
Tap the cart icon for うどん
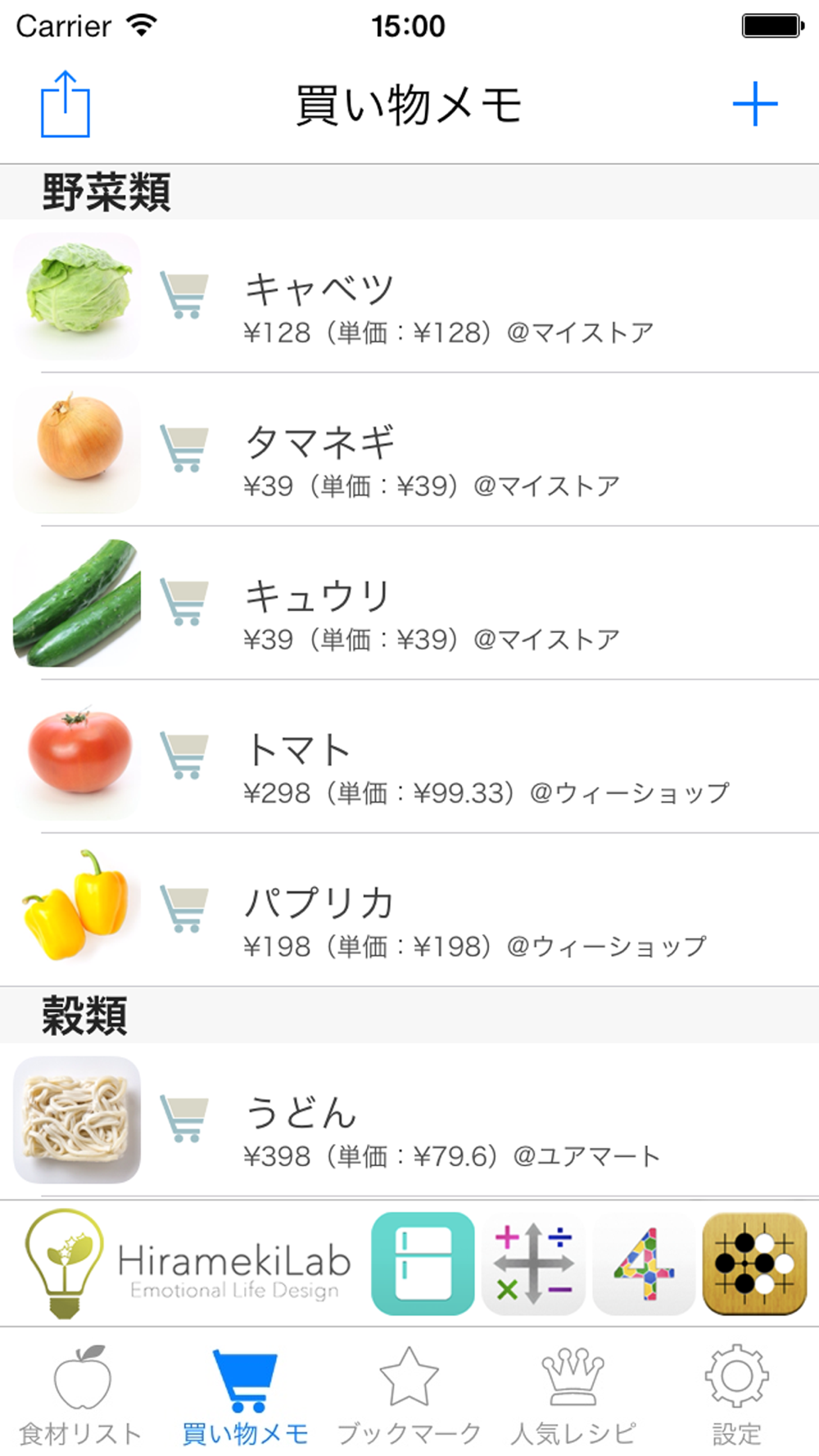tap(184, 1119)
